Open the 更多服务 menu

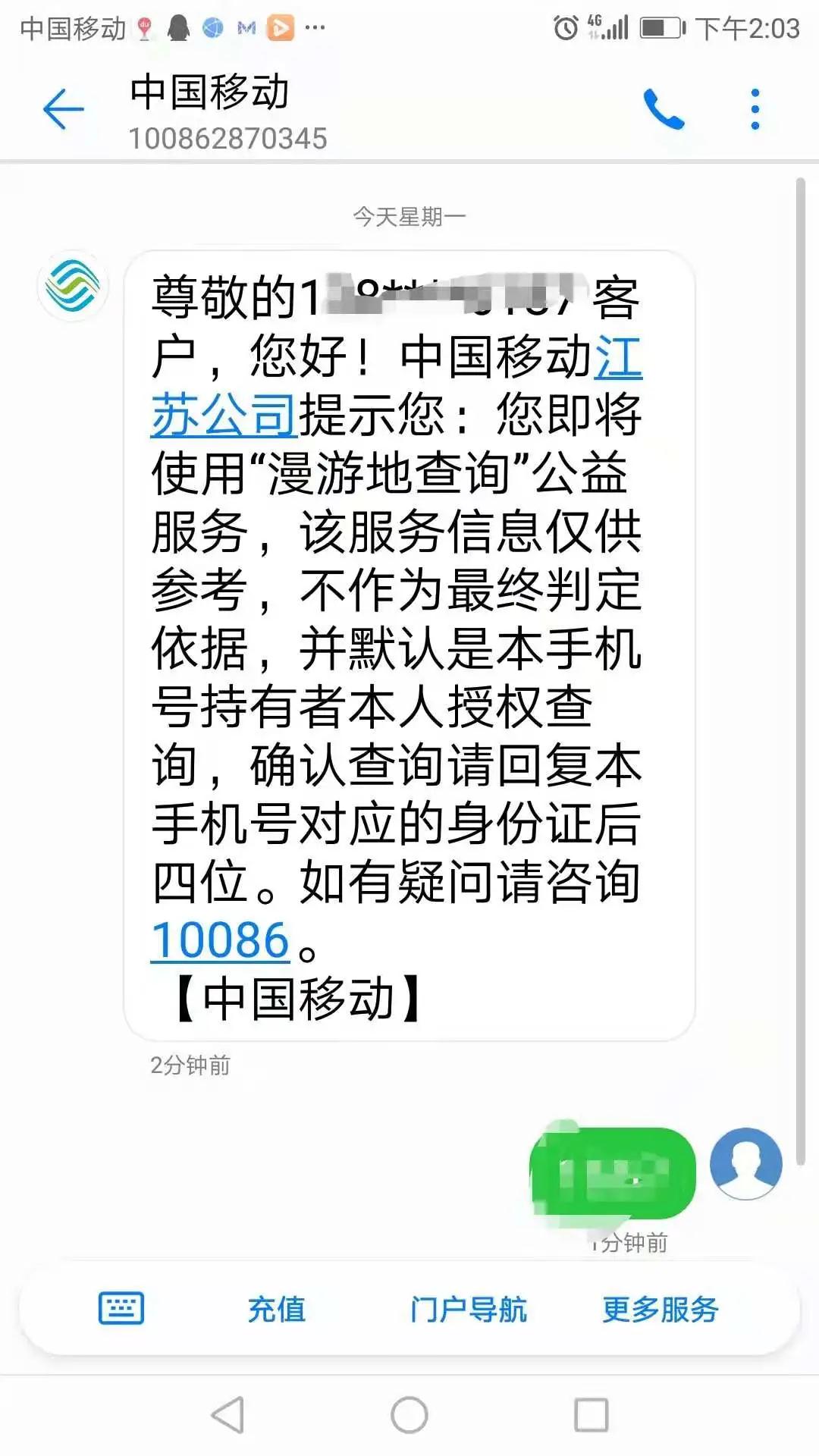point(661,1310)
